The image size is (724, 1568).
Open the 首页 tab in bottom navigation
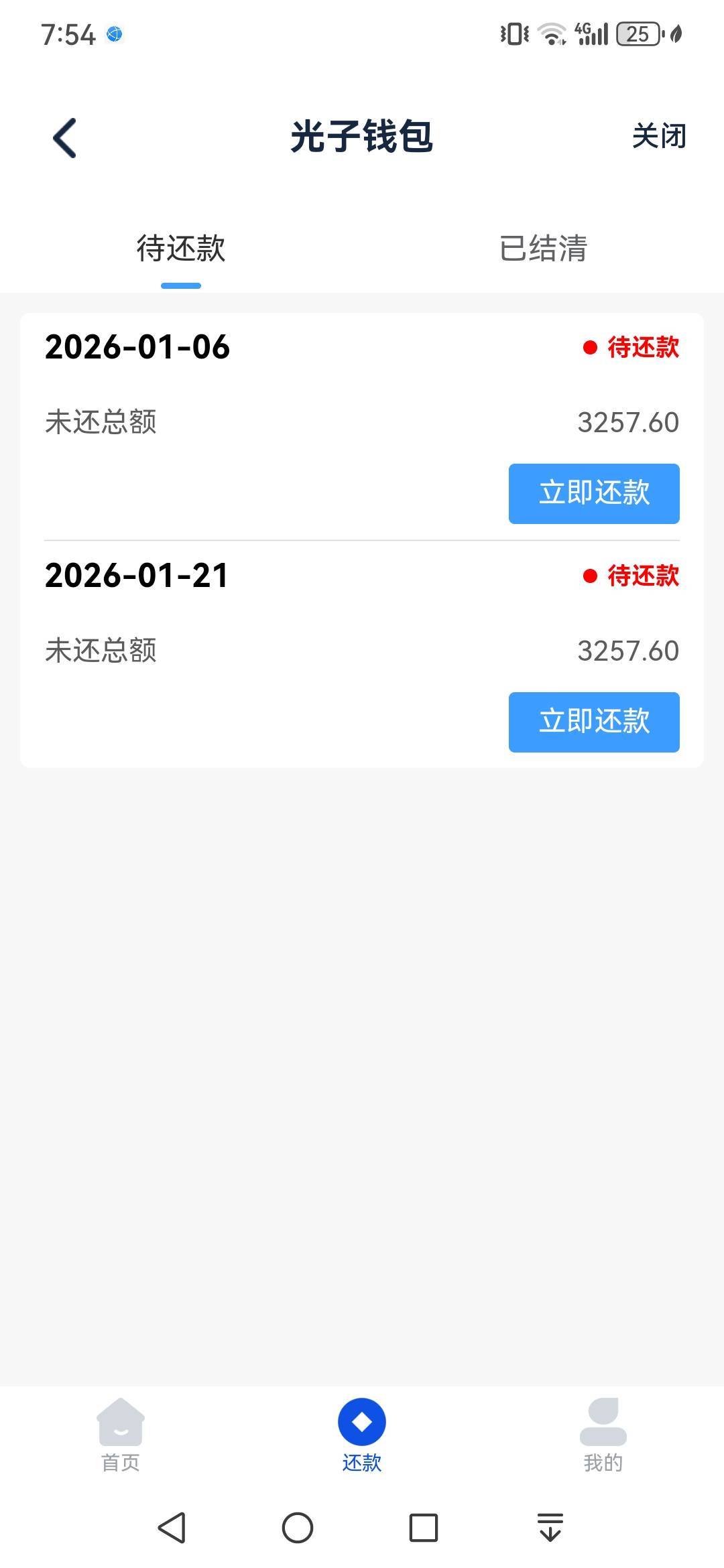[121, 1435]
